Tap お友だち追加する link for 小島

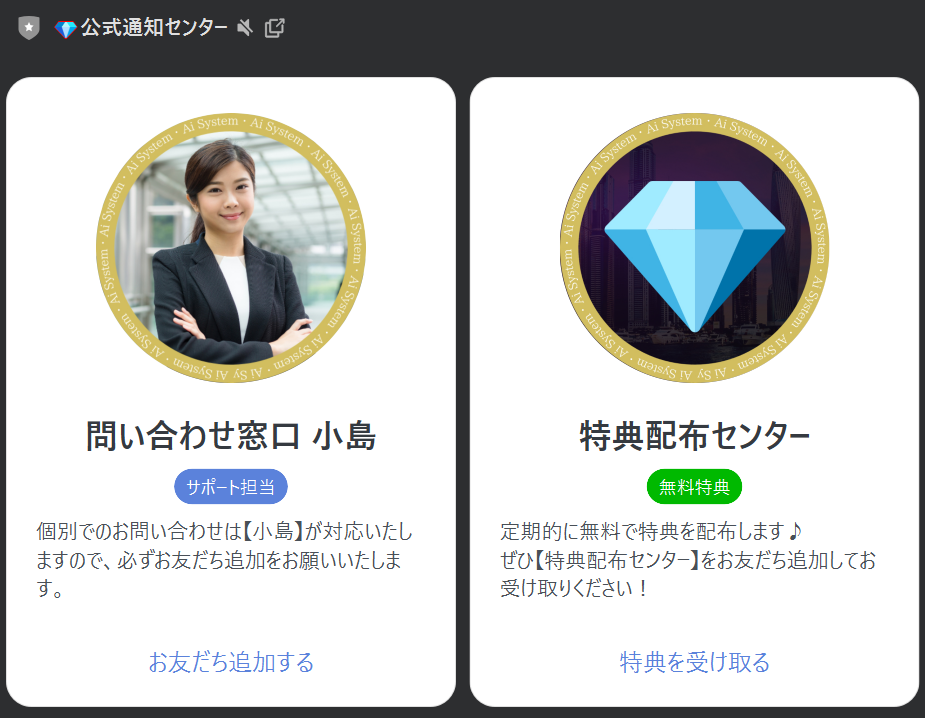coord(231,662)
